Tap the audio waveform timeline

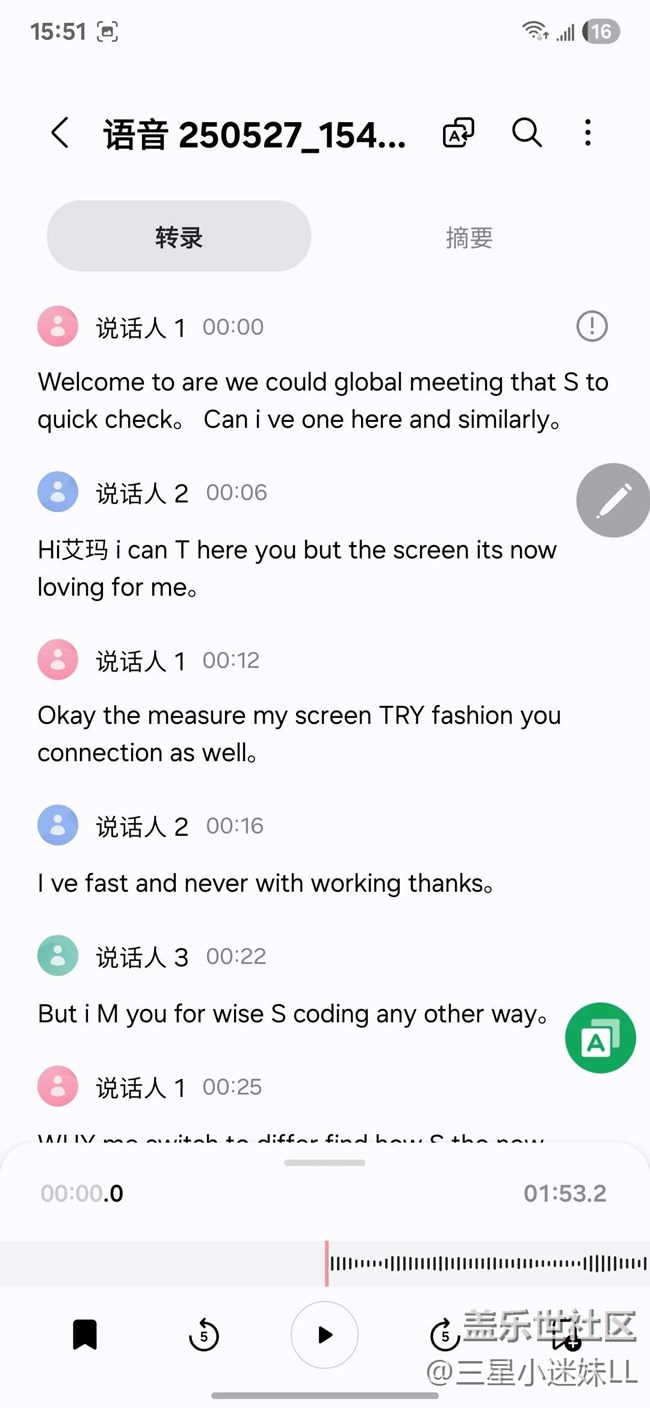486,1263
